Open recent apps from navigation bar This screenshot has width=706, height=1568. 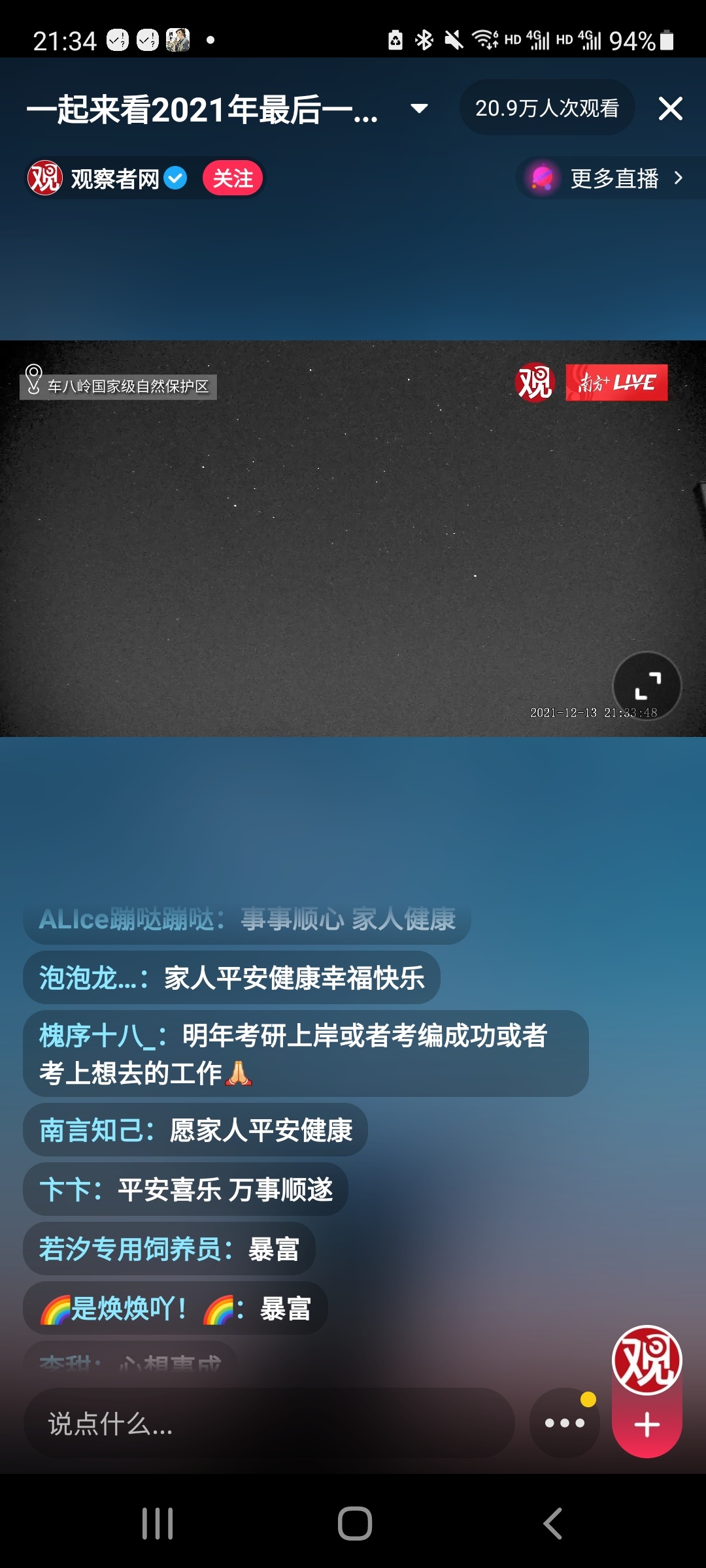pos(158,1524)
